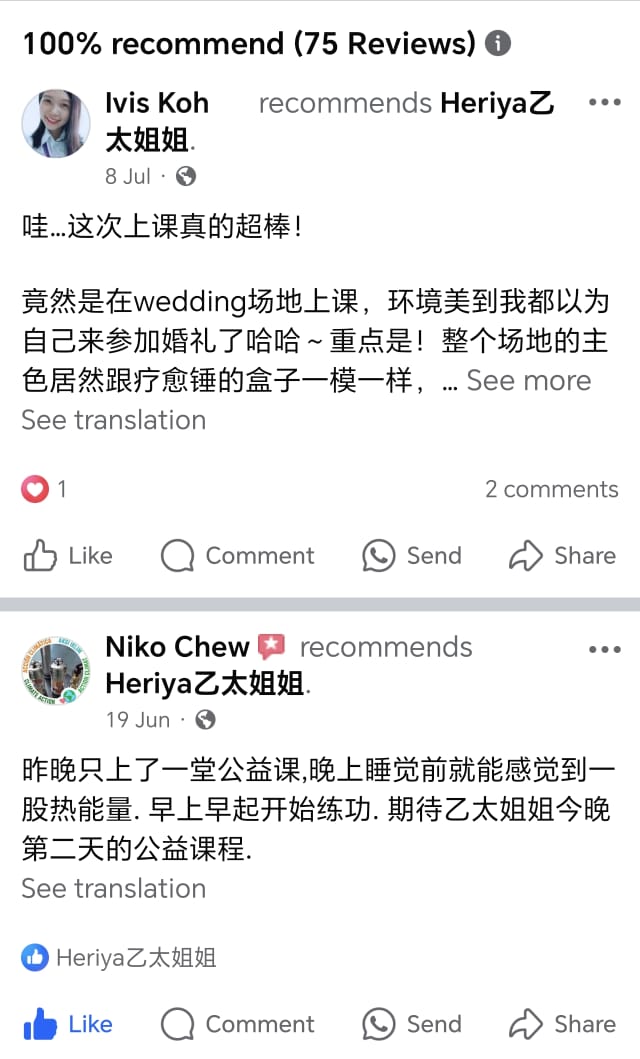View who reacted to Niko Chew's review
The image size is (640, 1059).
tap(118, 958)
